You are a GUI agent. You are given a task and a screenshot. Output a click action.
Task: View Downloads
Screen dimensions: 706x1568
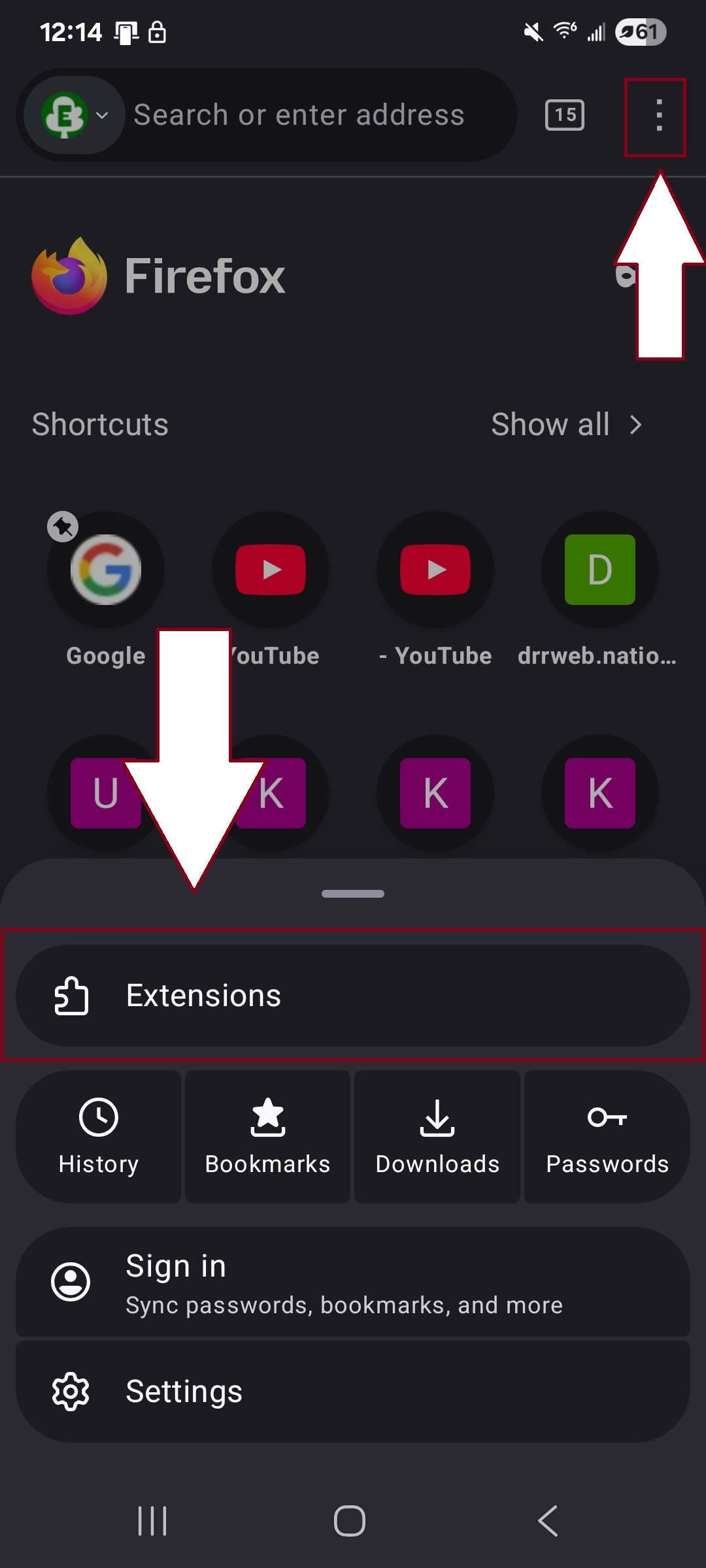(437, 1137)
